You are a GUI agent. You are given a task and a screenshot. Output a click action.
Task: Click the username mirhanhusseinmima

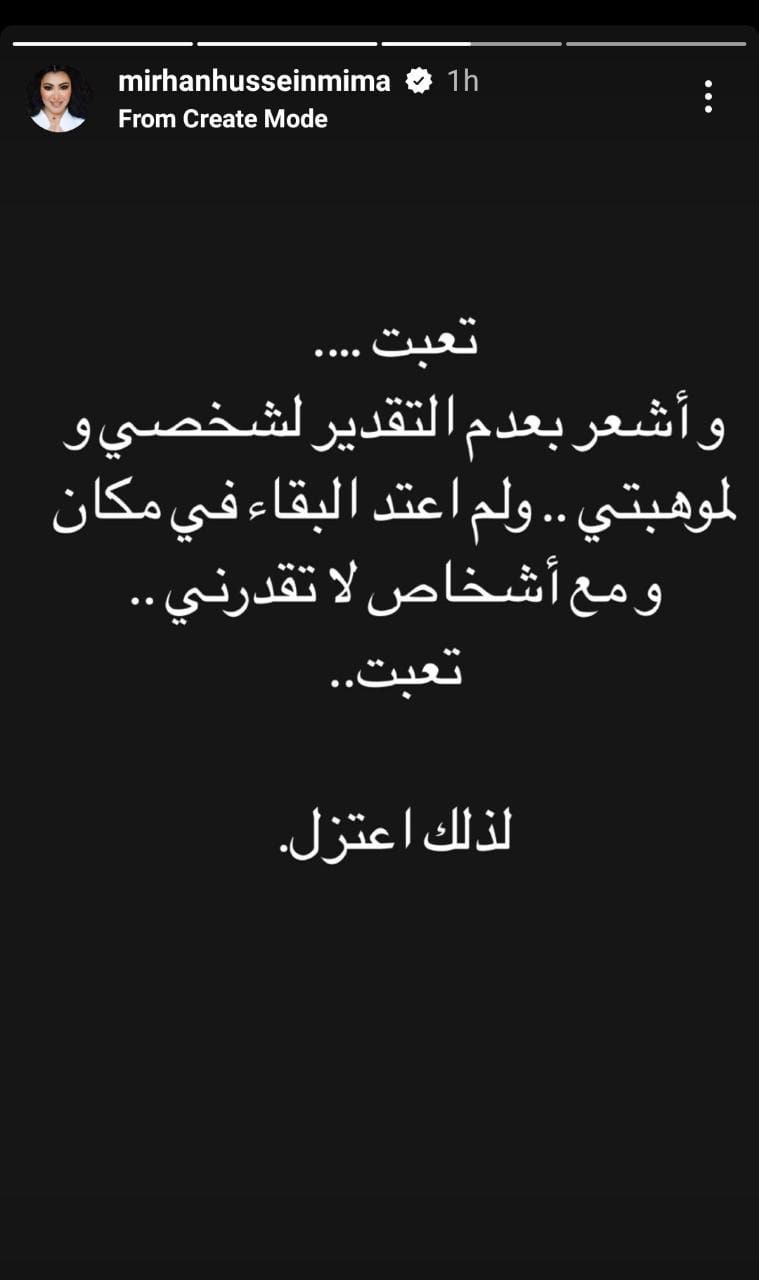tap(255, 82)
